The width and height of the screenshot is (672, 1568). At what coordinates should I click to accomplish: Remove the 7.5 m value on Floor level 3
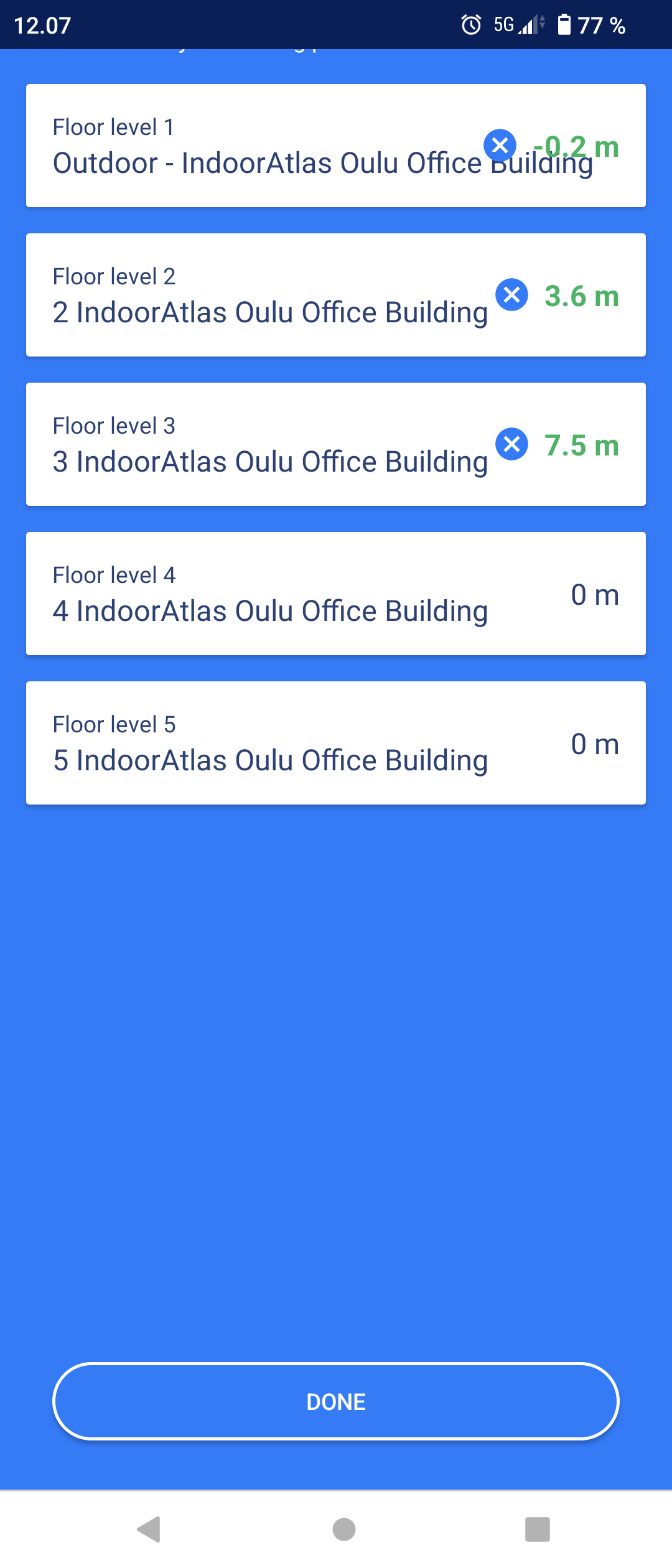click(511, 444)
